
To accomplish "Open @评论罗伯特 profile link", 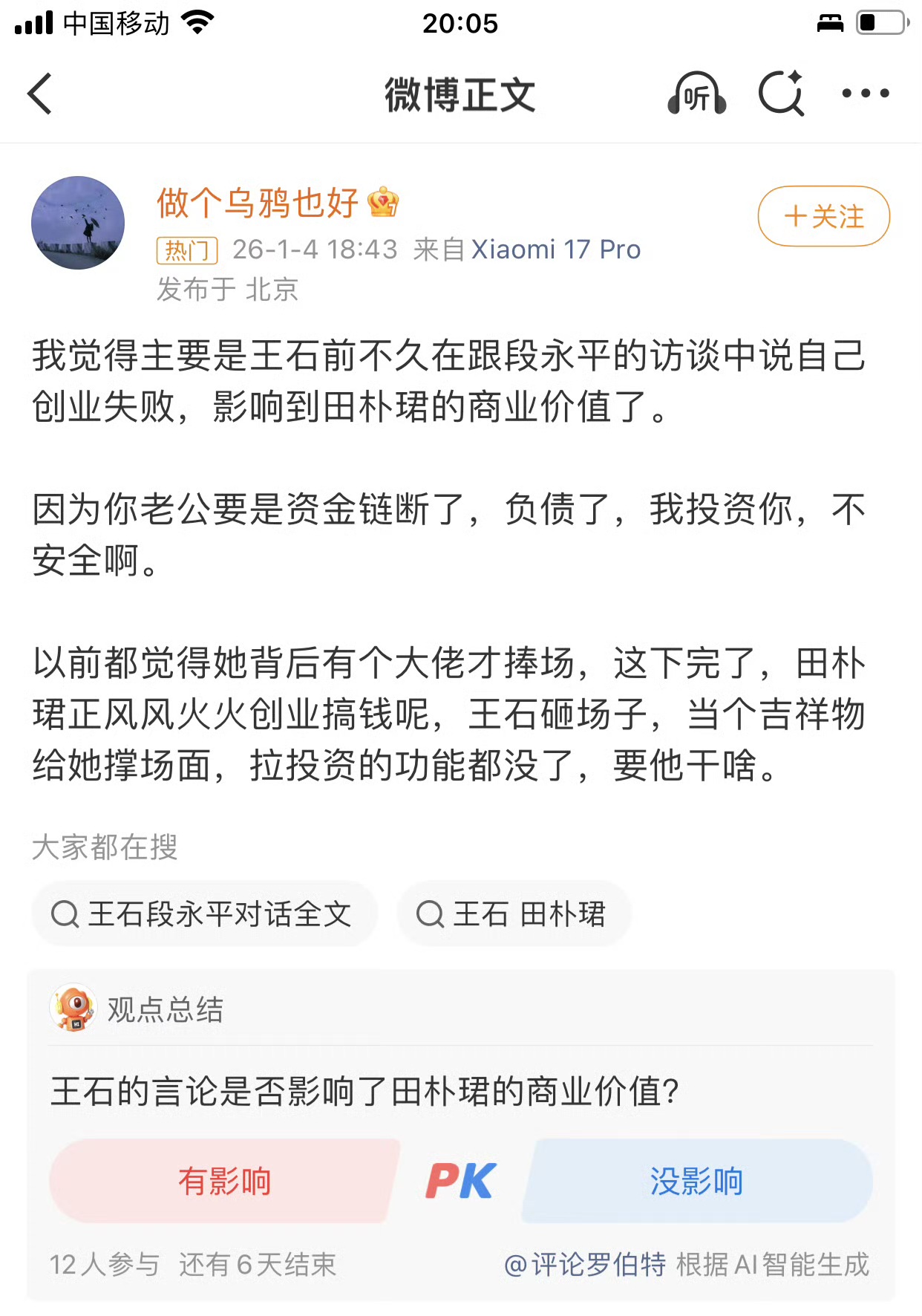I will tap(585, 1264).
